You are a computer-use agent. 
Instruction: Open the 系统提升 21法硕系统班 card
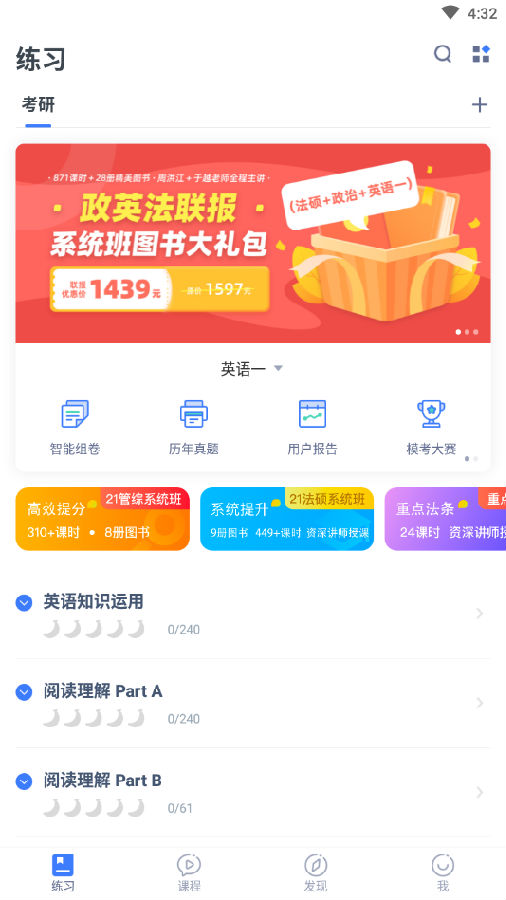pos(287,519)
